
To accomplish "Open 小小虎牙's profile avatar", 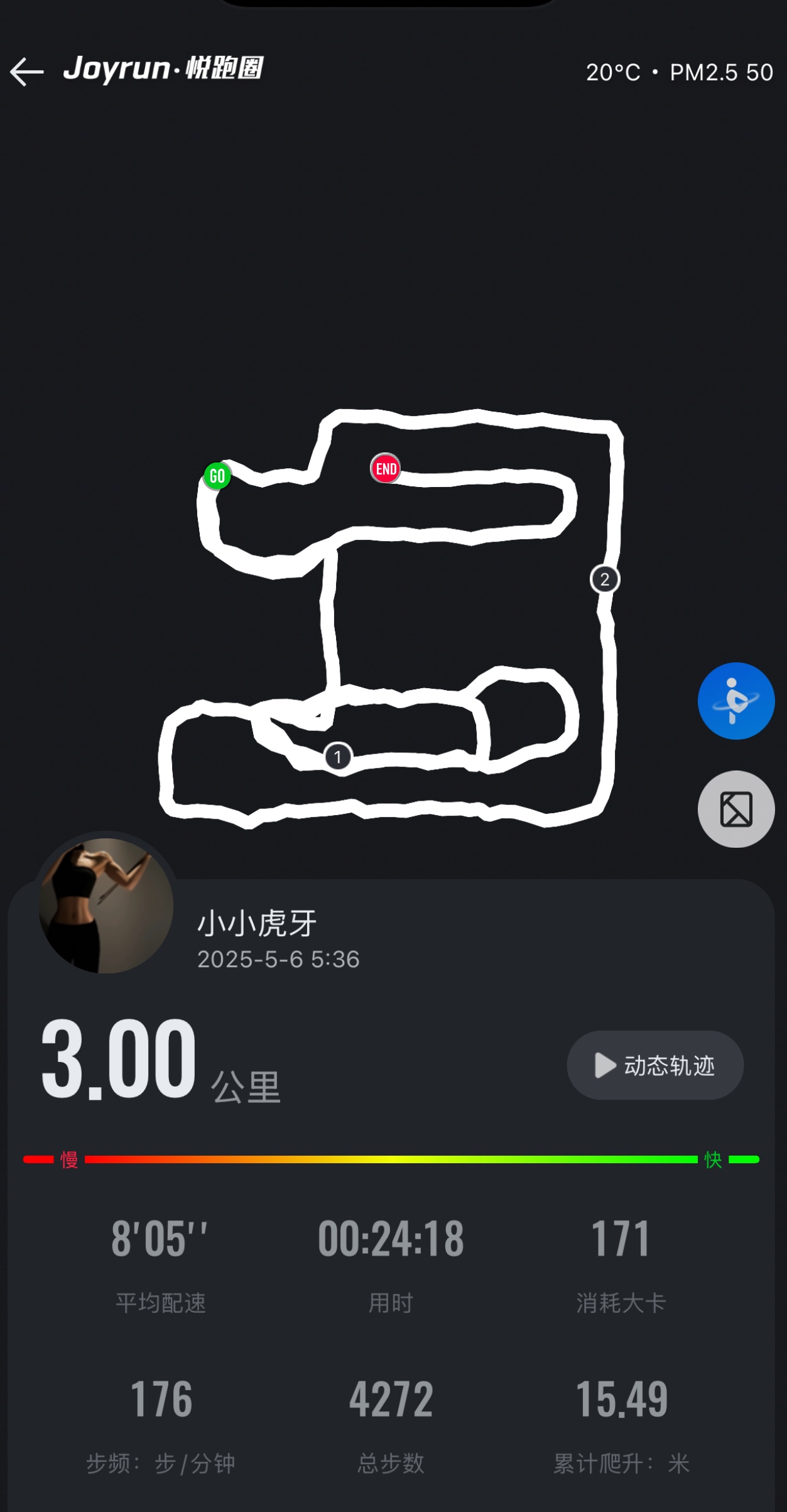I will pos(106,906).
